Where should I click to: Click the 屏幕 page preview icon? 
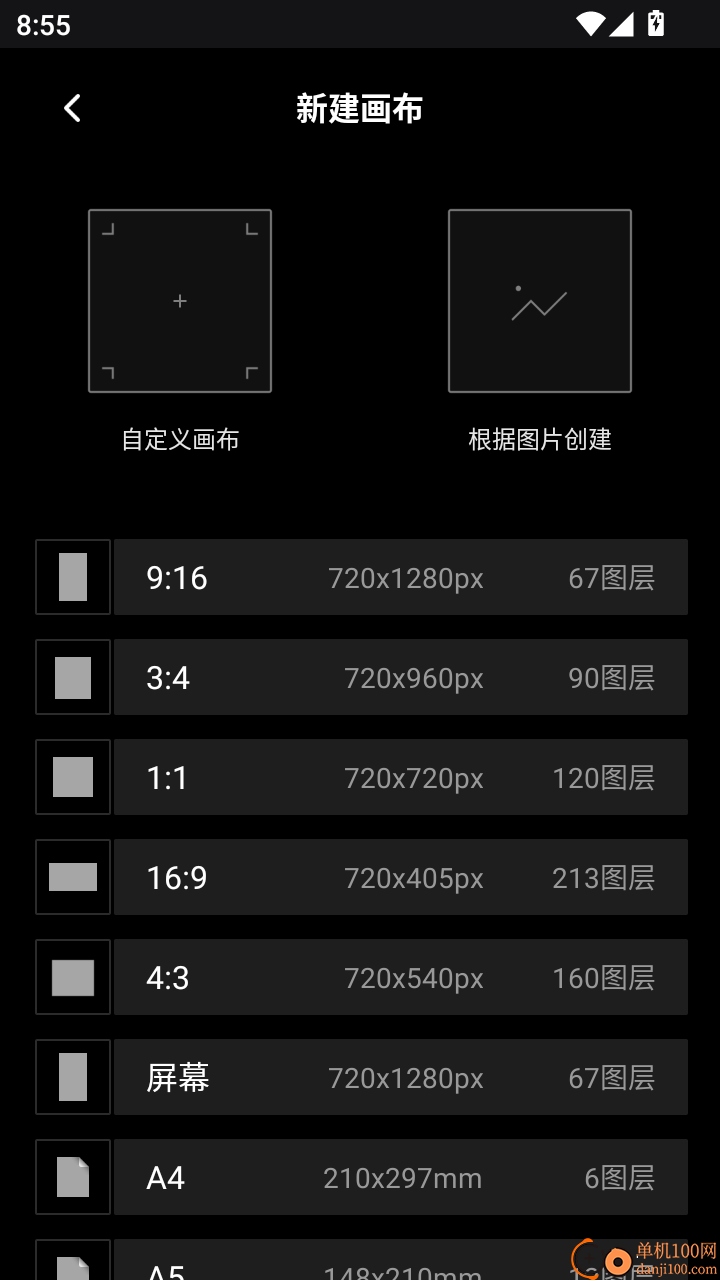coord(72,1077)
